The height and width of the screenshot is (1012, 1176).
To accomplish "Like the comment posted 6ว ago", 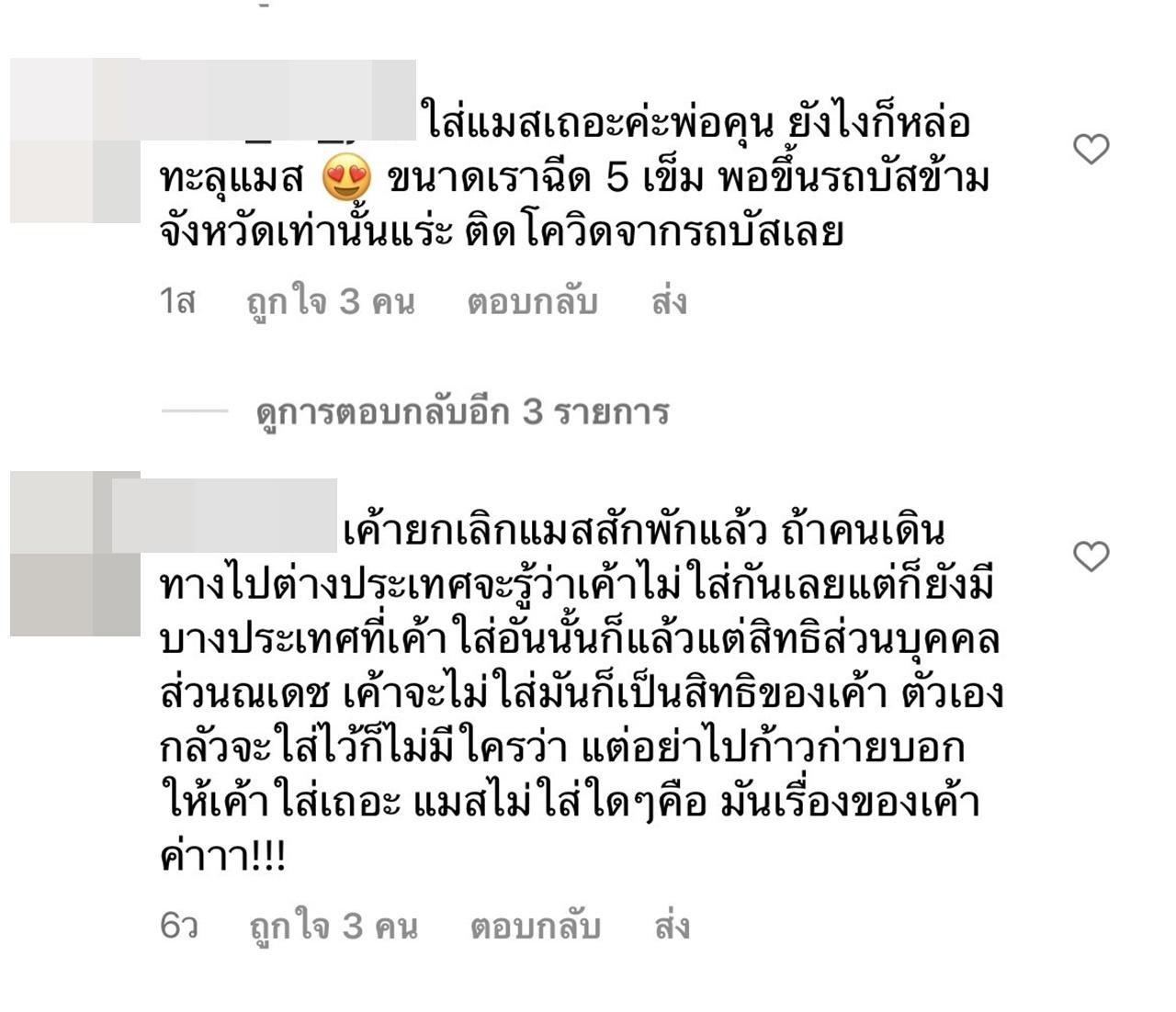I will [x=1091, y=557].
